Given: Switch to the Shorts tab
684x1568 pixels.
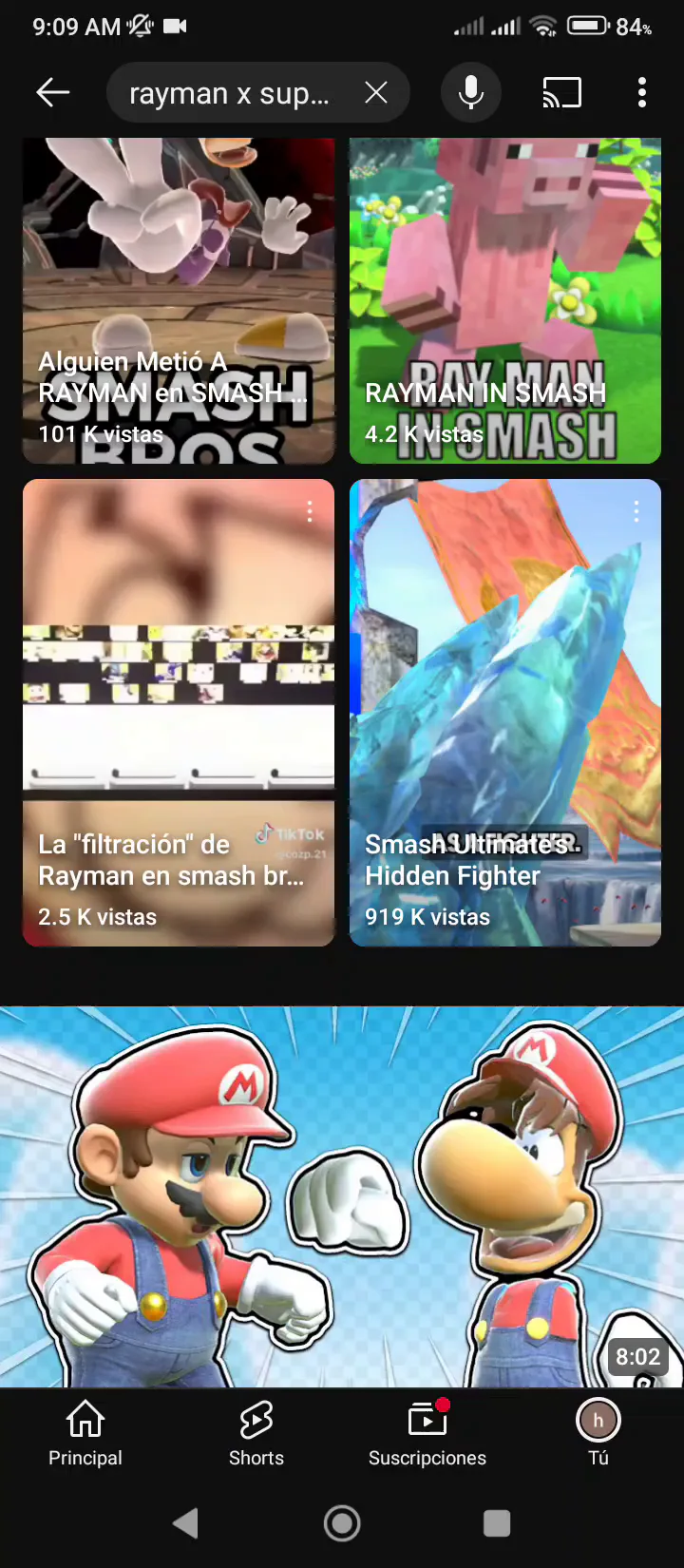Looking at the screenshot, I should [x=256, y=1435].
